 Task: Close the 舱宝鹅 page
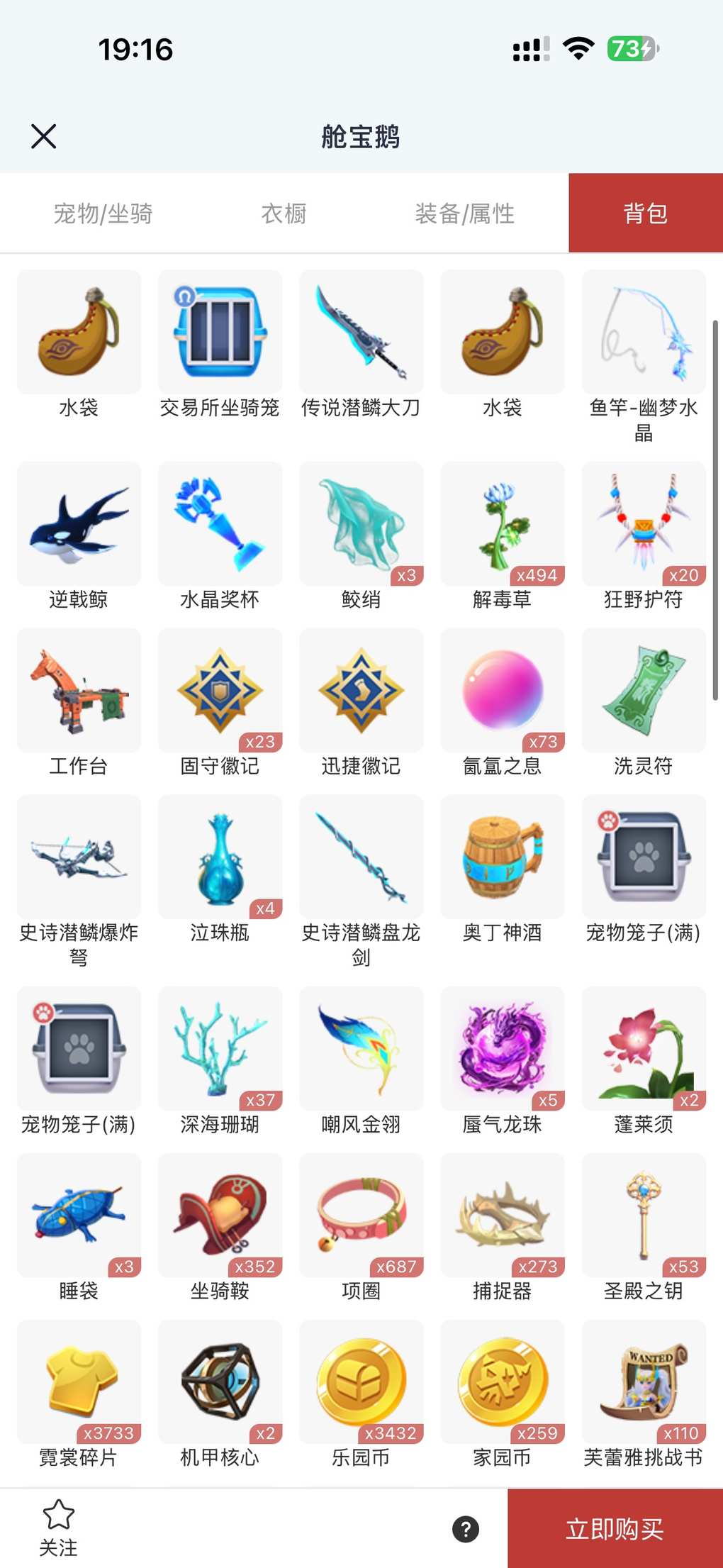pos(44,136)
